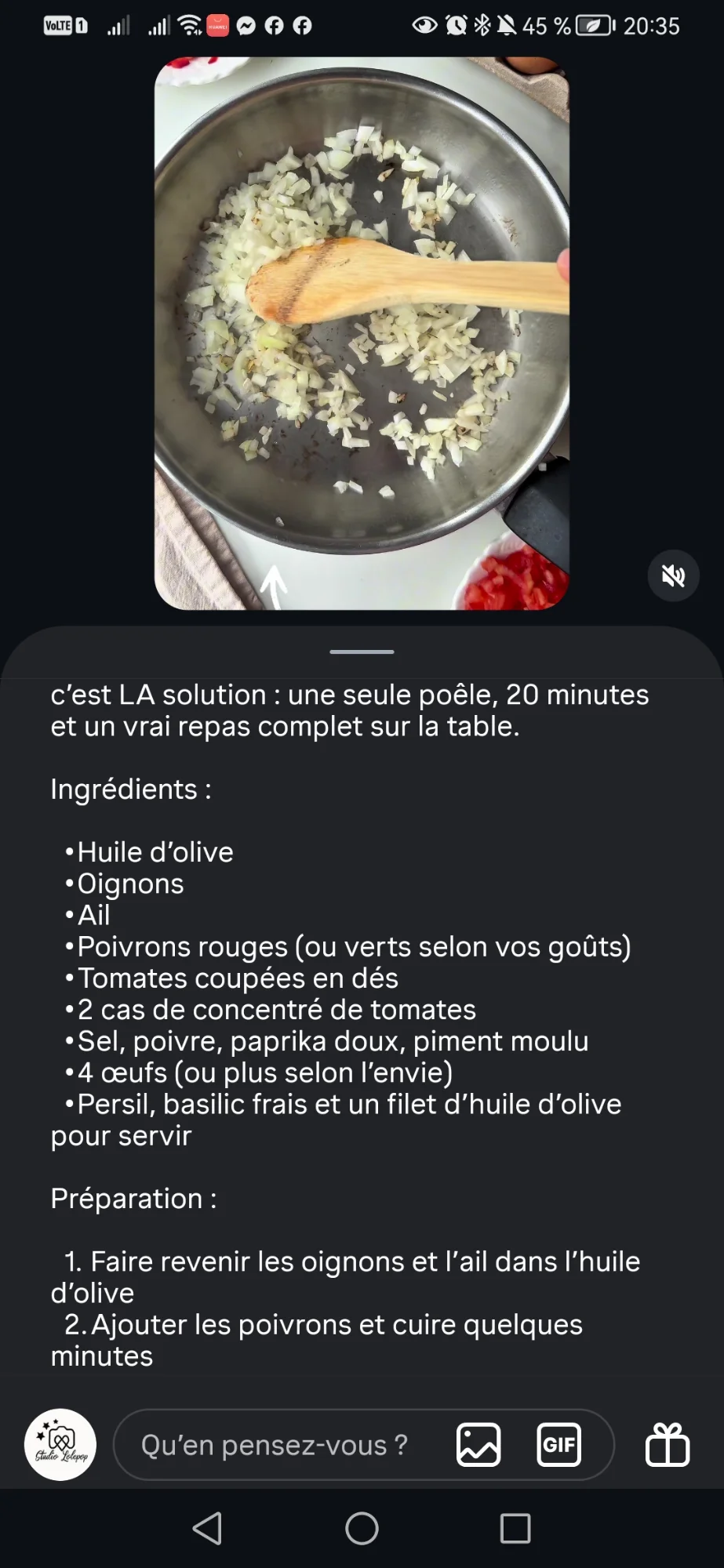The width and height of the screenshot is (724, 1568).
Task: Unmute the video sound
Action: pyautogui.click(x=673, y=576)
